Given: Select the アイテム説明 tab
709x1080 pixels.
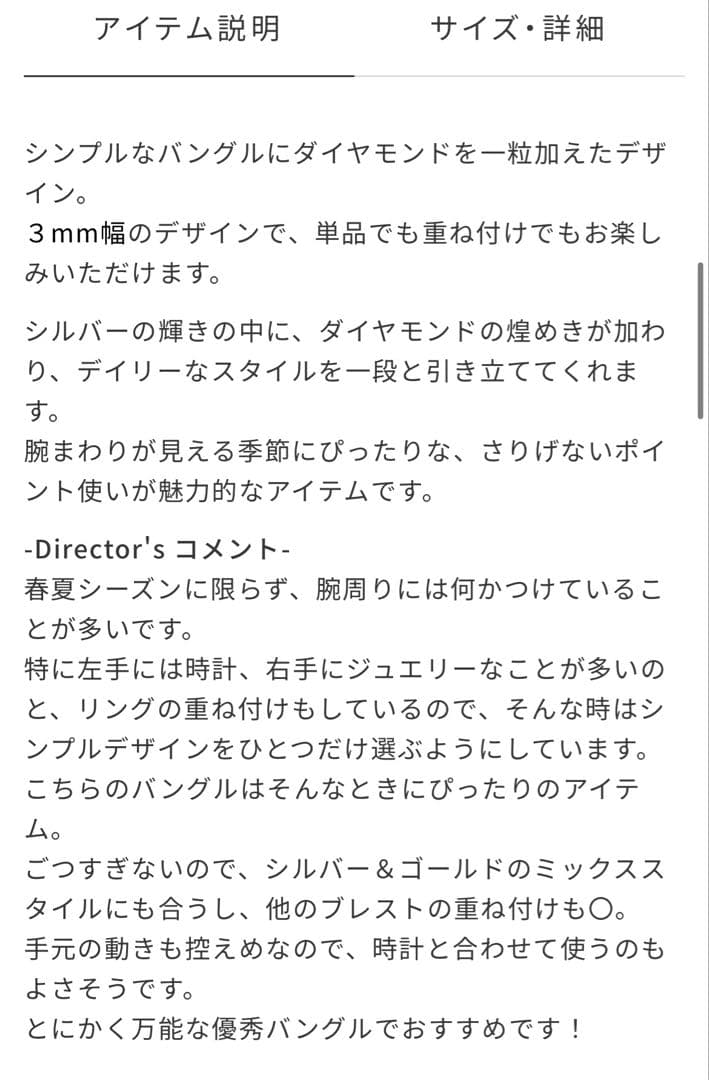Looking at the screenshot, I should (x=187, y=29).
